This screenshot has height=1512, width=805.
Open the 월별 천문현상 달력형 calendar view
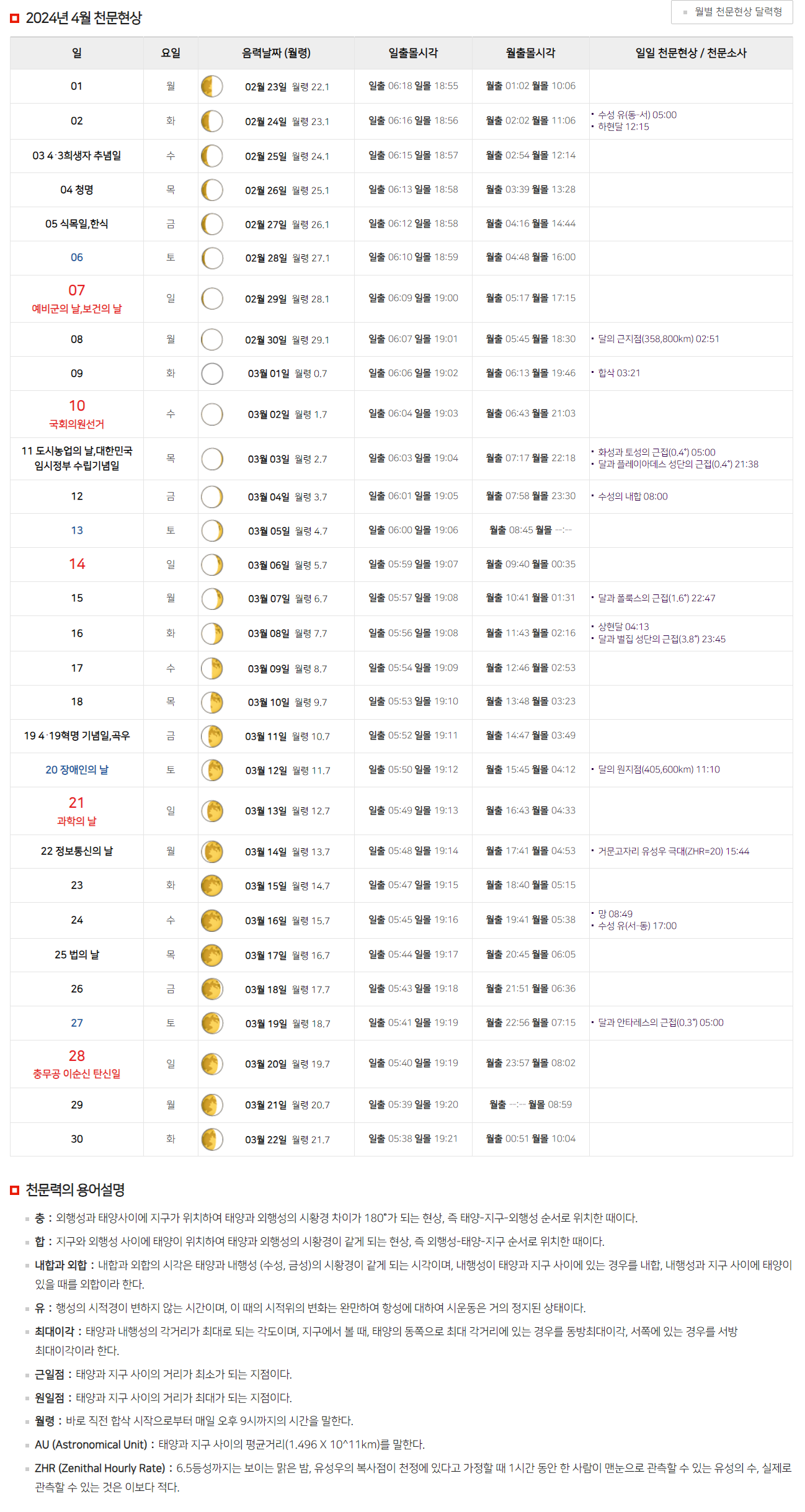click(732, 12)
